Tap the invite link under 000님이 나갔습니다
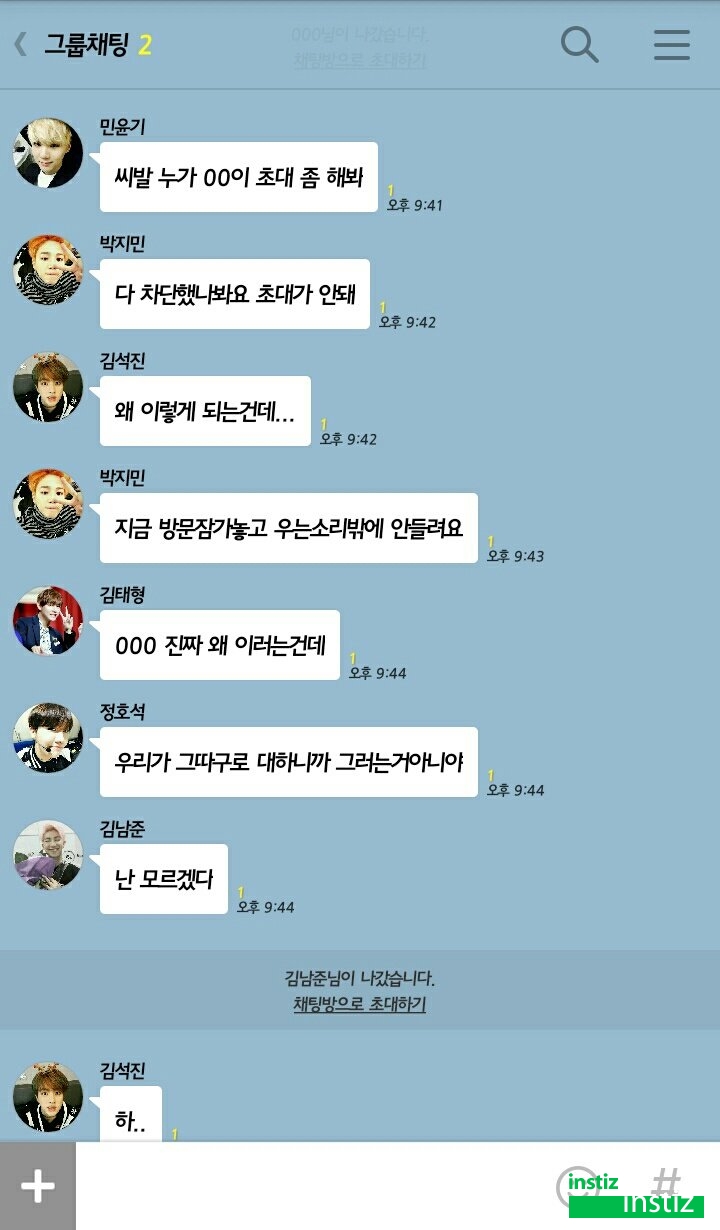Screen dimensions: 720x1230 [x=360, y=60]
